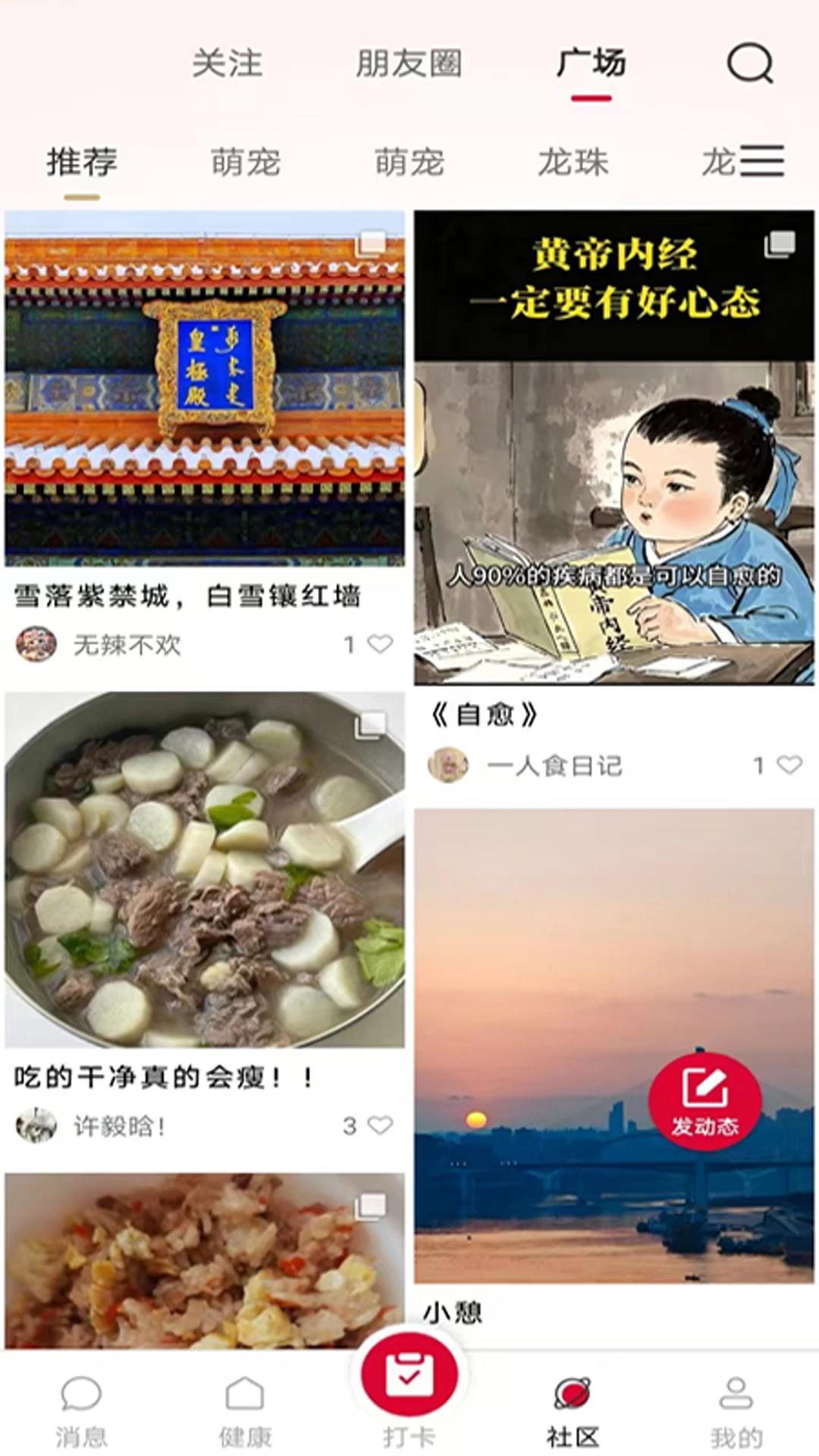
Task: Switch to the 龙珠 channel tab
Action: point(574,162)
